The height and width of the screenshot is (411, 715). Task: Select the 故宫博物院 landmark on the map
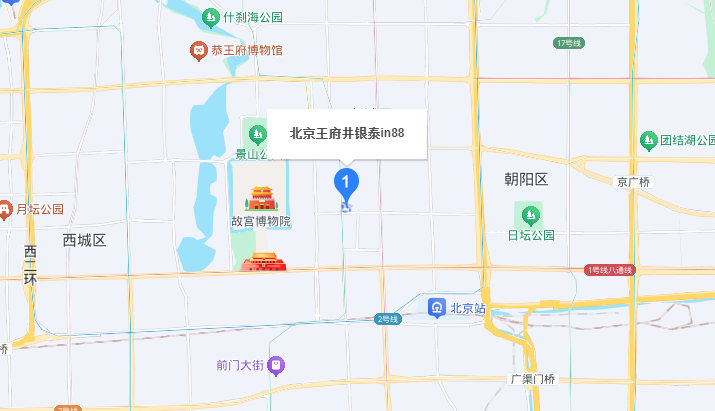(261, 198)
